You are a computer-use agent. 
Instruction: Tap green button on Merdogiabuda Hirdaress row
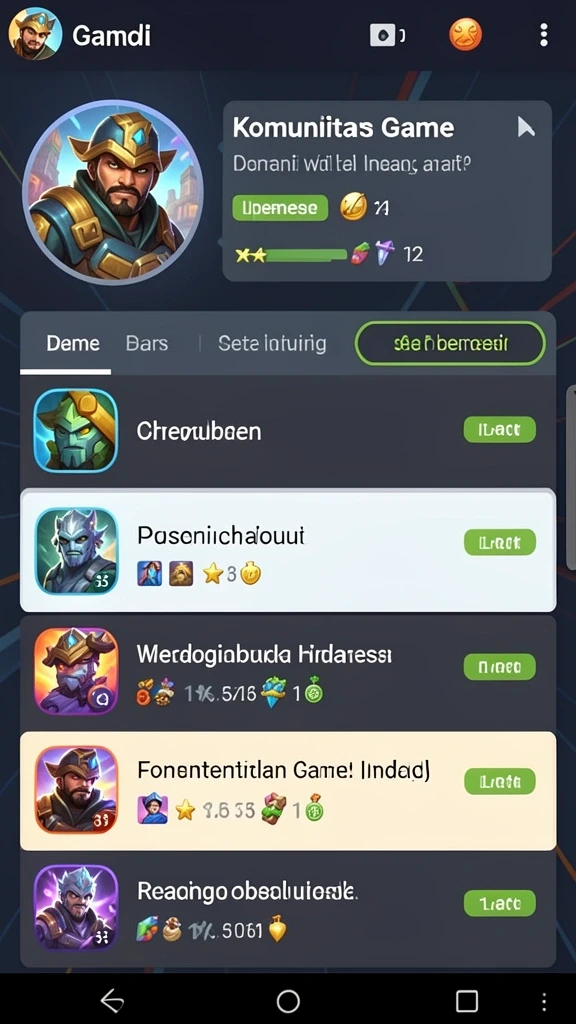500,667
